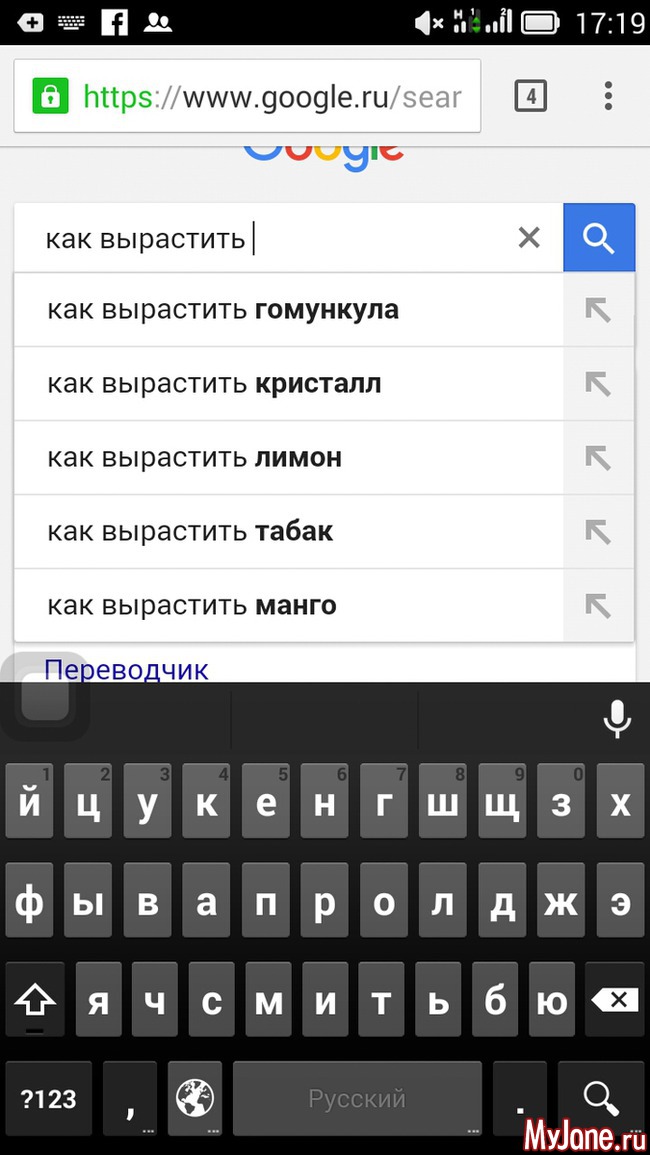Image resolution: width=650 pixels, height=1155 pixels.
Task: Open the tab switcher showing 4 tabs
Action: coord(530,96)
